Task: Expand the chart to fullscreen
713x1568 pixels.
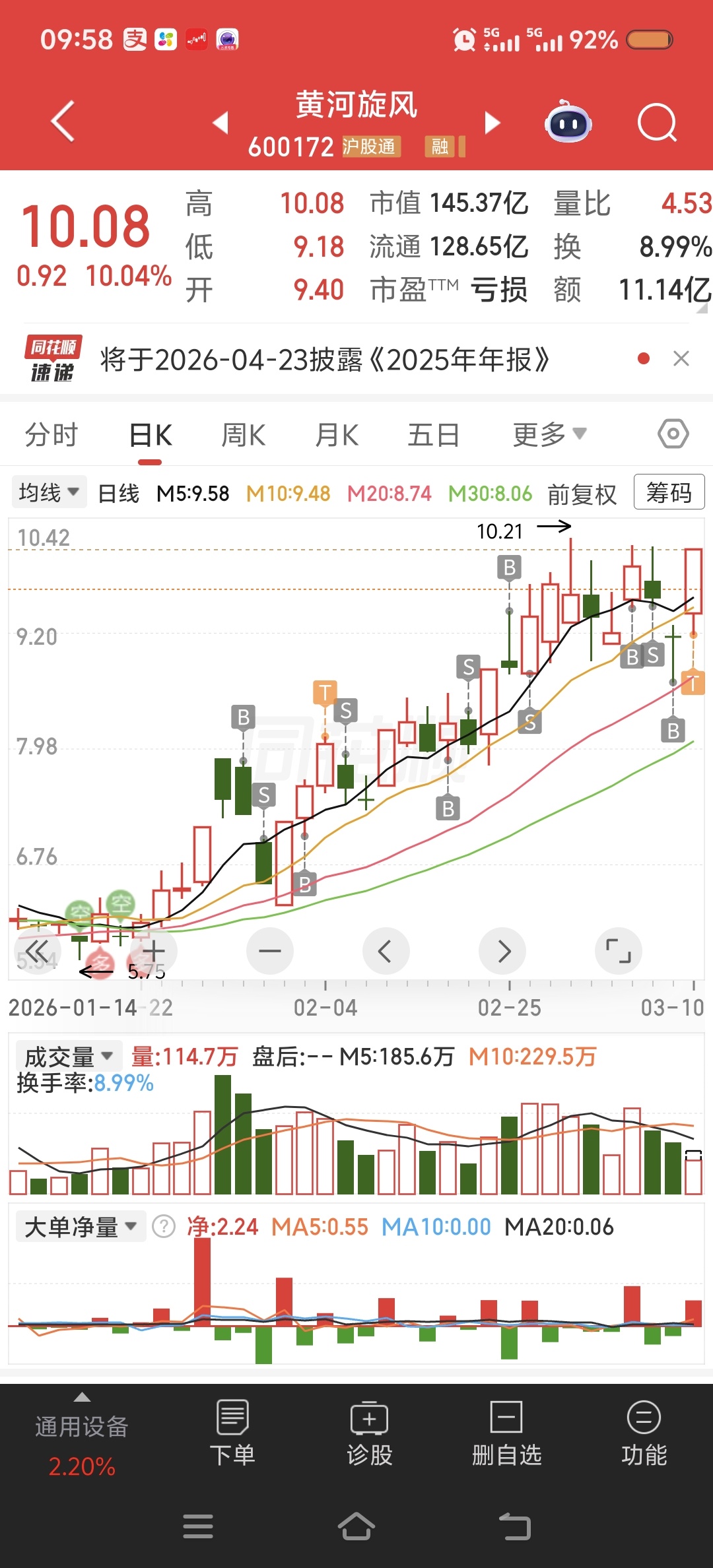Action: click(x=618, y=951)
